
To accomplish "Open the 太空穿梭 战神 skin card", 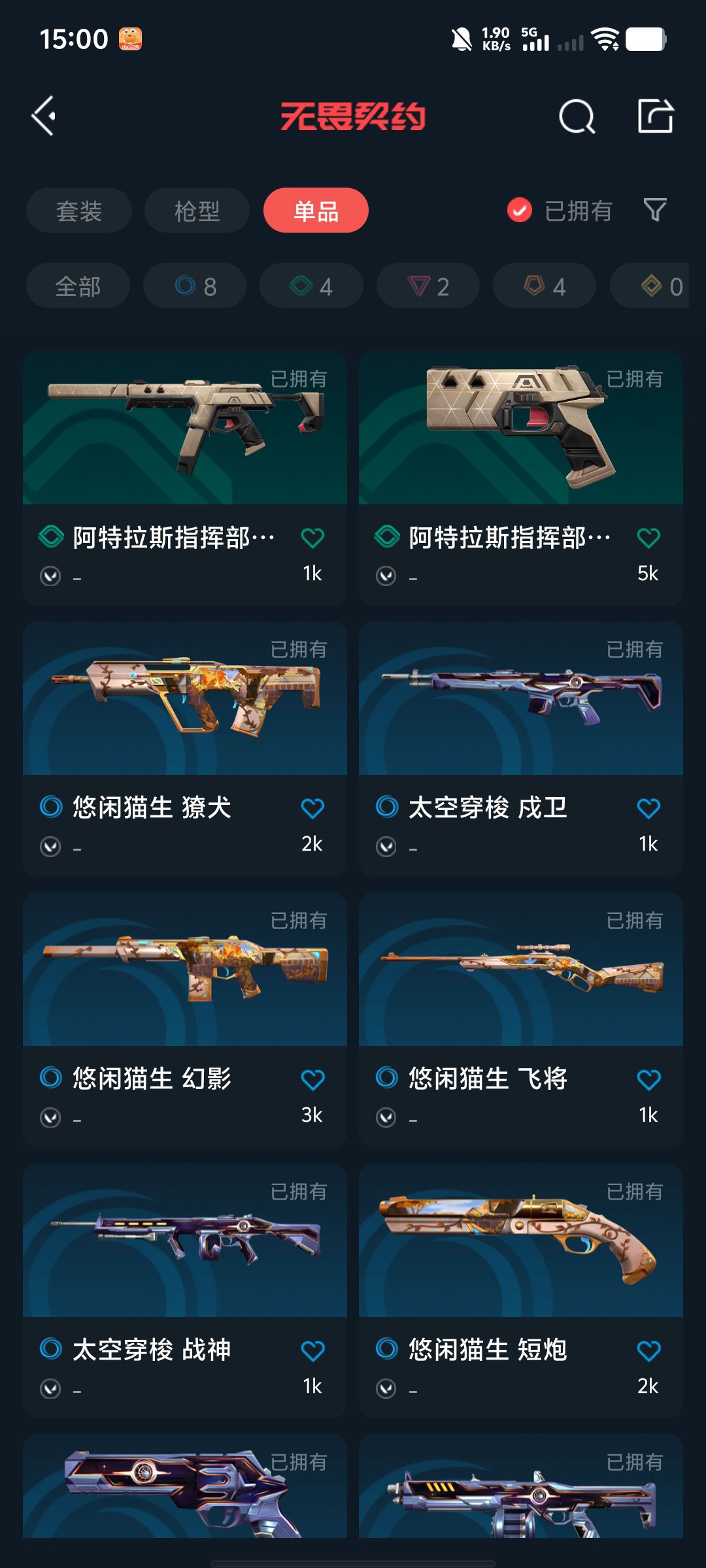I will (x=185, y=1290).
